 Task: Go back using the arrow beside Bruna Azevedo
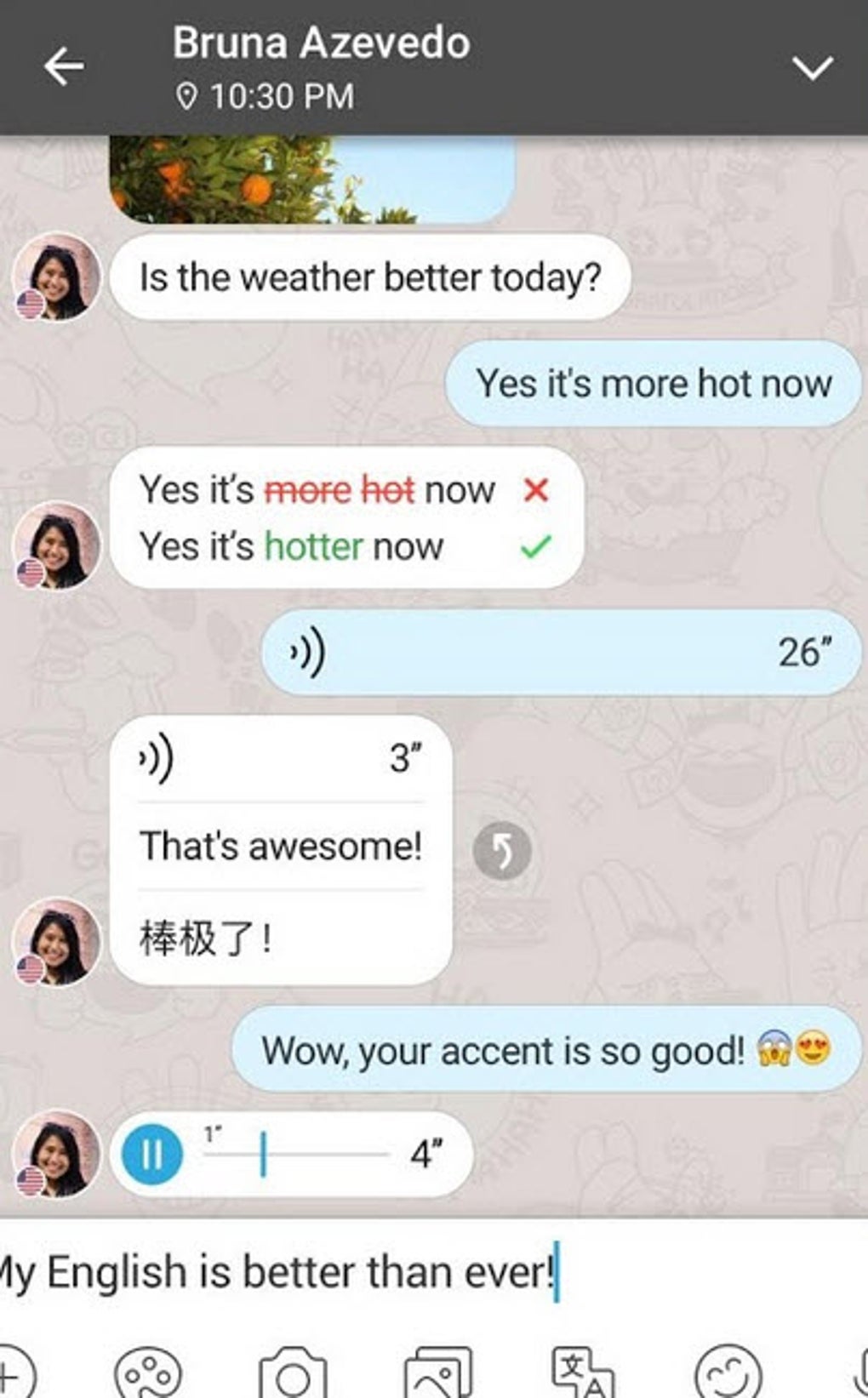pos(64,66)
